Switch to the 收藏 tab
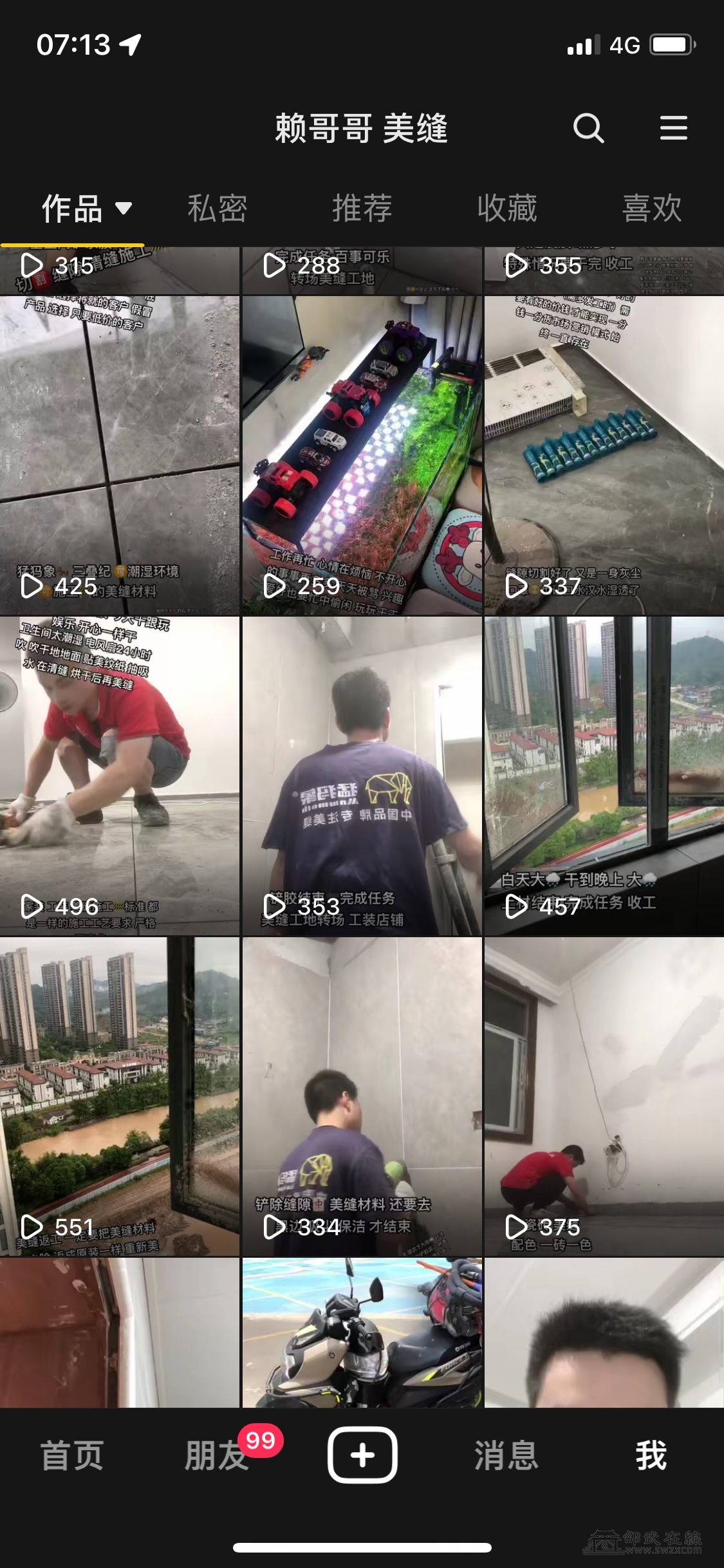 pos(507,209)
